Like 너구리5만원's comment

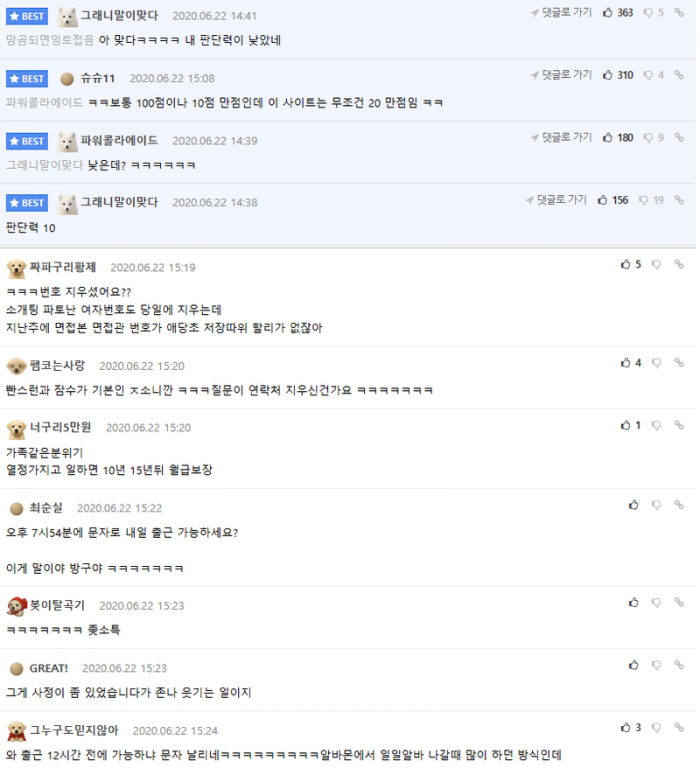[626, 426]
